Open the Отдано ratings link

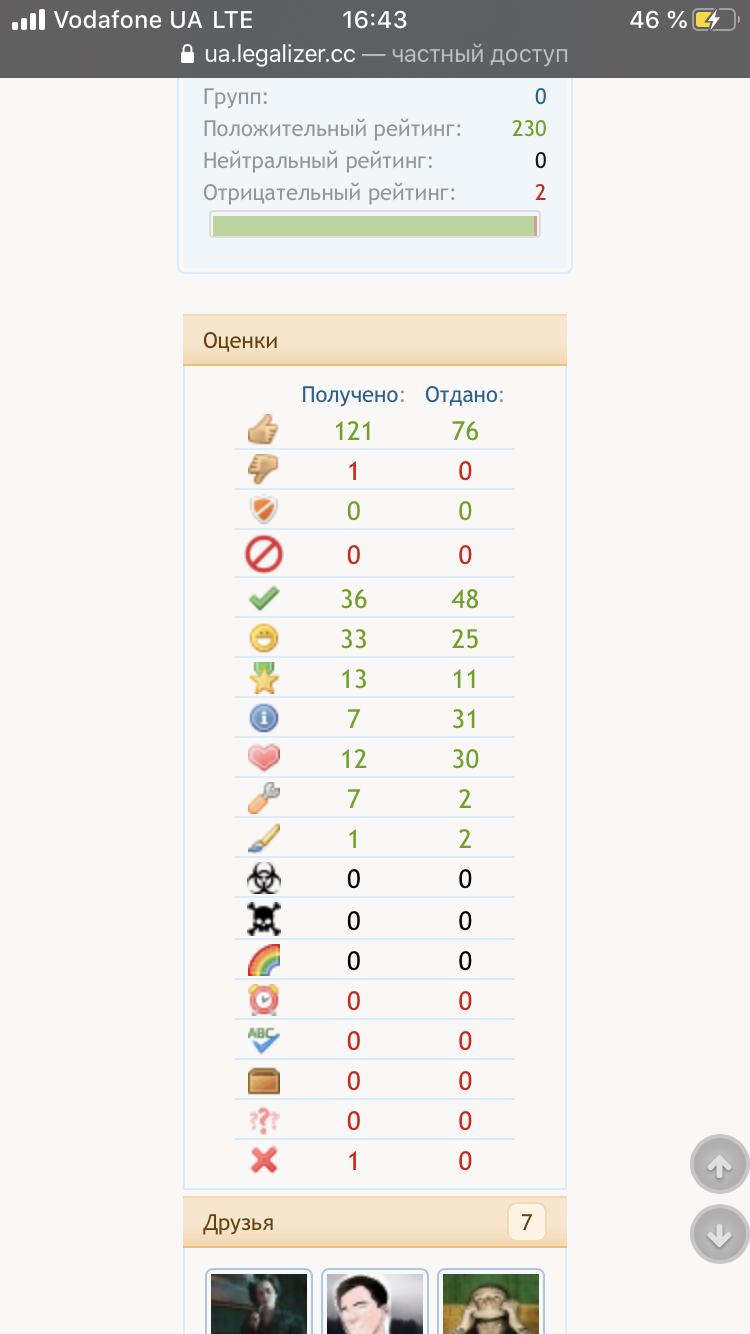click(x=461, y=395)
